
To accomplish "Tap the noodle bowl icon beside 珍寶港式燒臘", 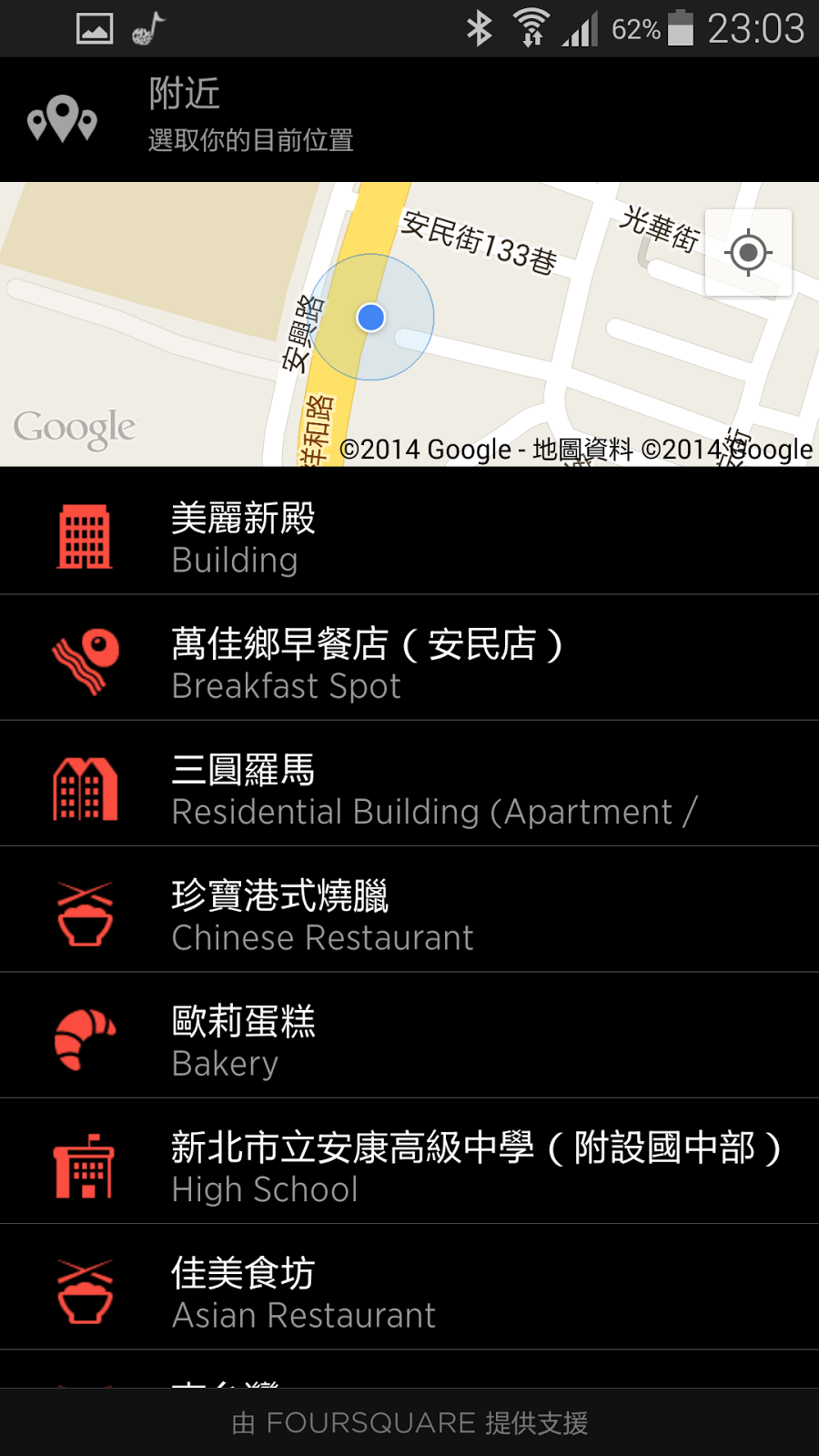I will tap(85, 910).
